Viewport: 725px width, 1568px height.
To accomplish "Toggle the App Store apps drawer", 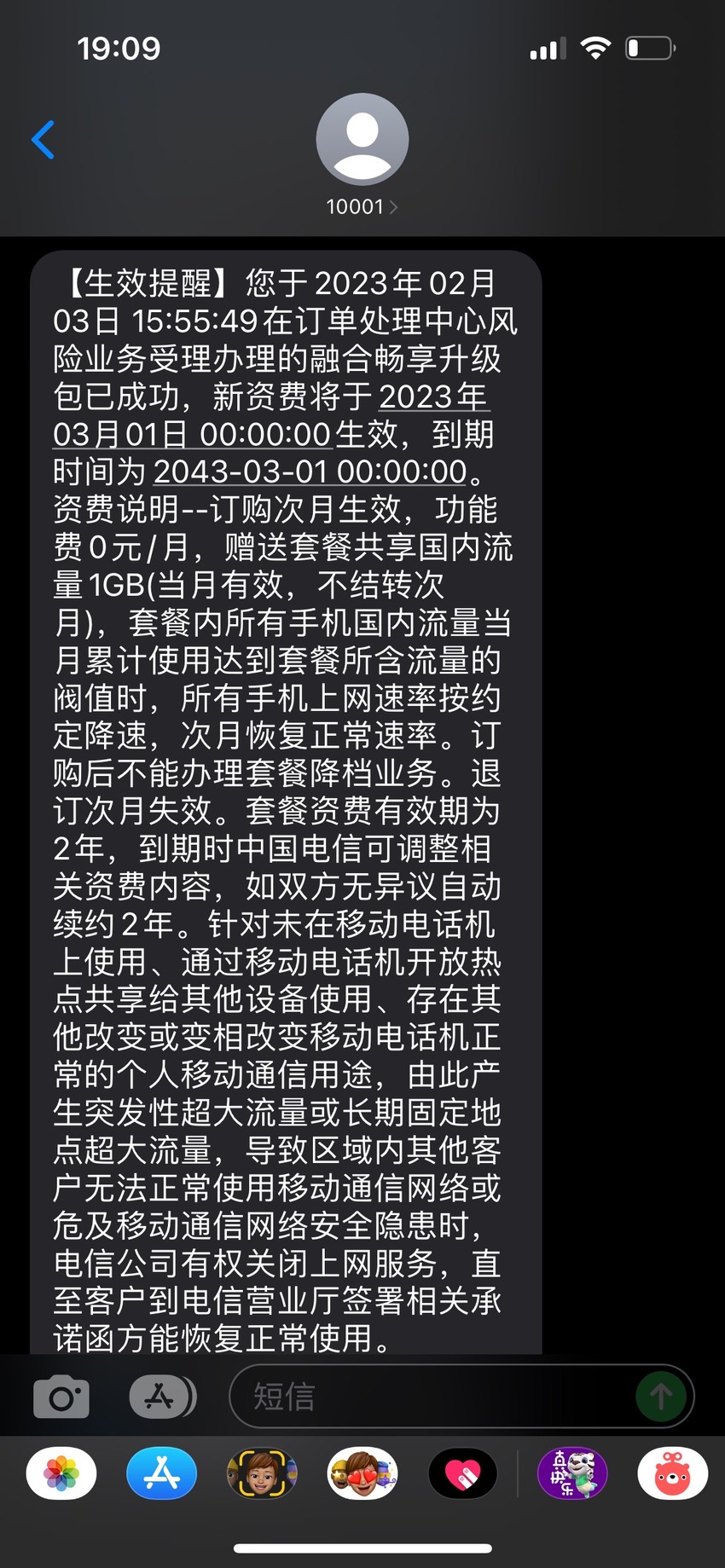I will tap(162, 1397).
